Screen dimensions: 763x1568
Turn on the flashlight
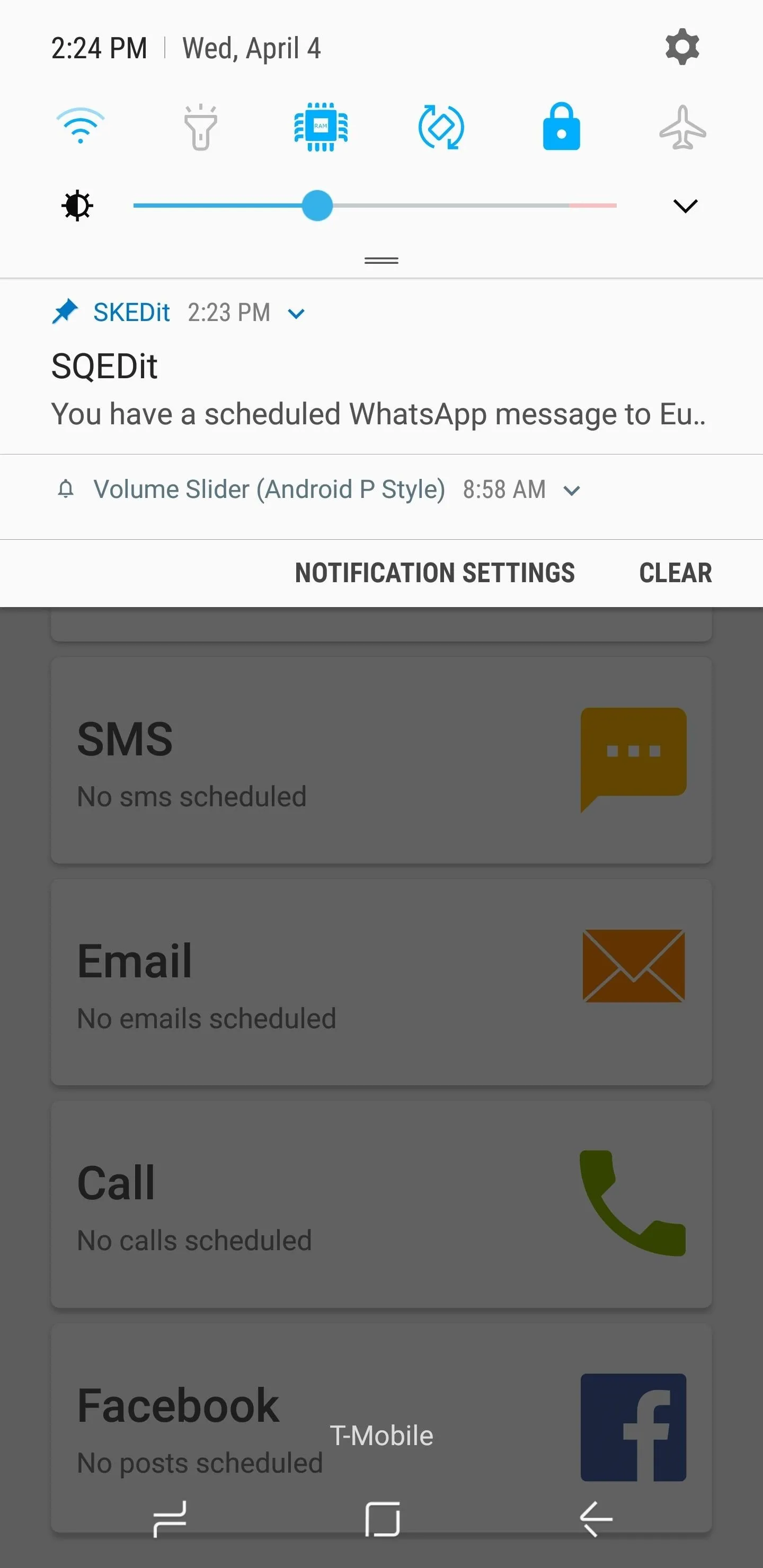(200, 127)
